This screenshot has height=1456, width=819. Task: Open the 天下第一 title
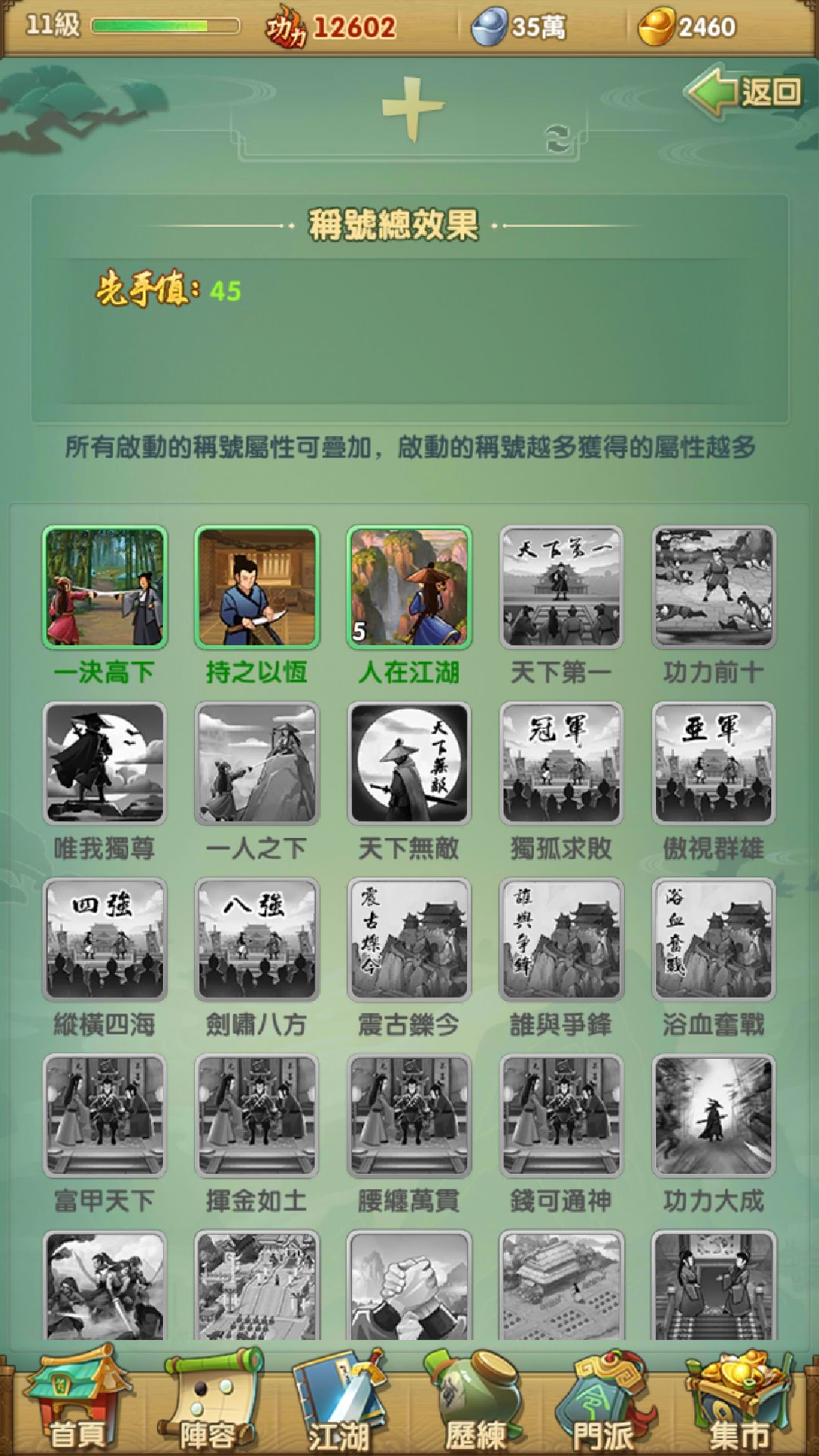pyautogui.click(x=561, y=588)
